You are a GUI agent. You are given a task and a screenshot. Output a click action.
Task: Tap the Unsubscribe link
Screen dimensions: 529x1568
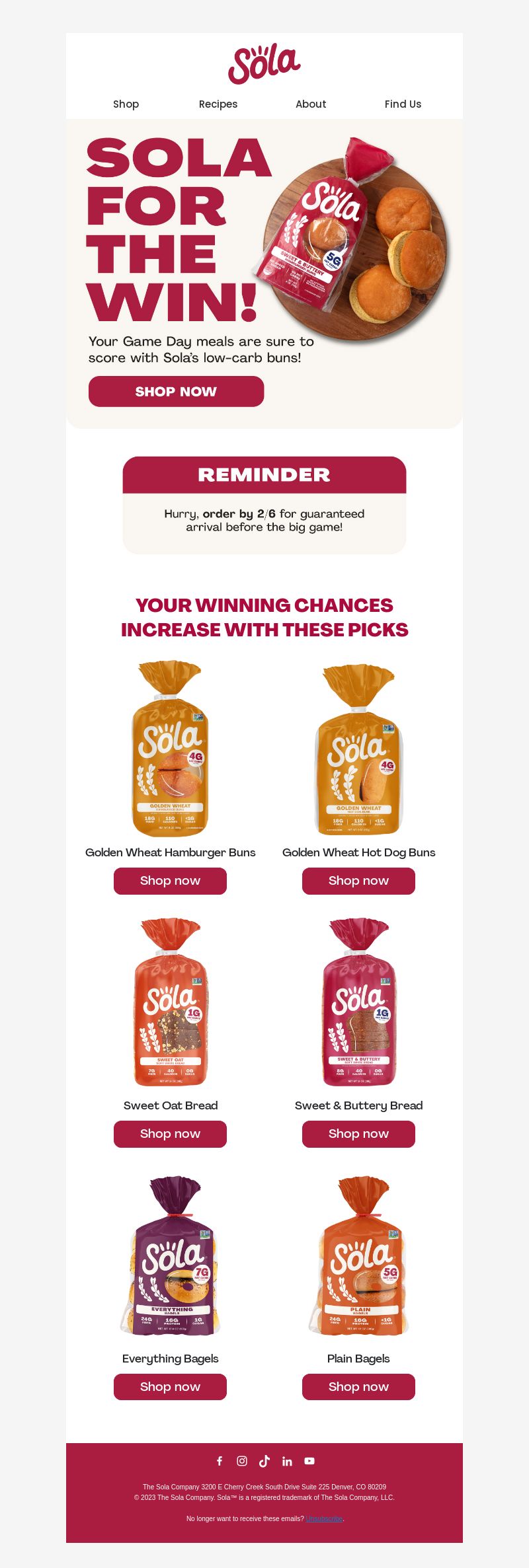pyautogui.click(x=324, y=1518)
